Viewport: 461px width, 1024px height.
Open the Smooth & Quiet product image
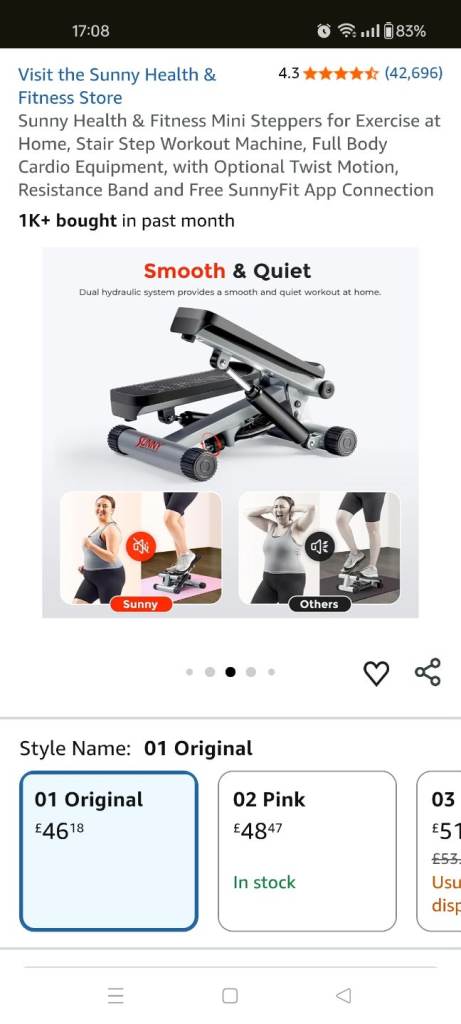click(230, 432)
